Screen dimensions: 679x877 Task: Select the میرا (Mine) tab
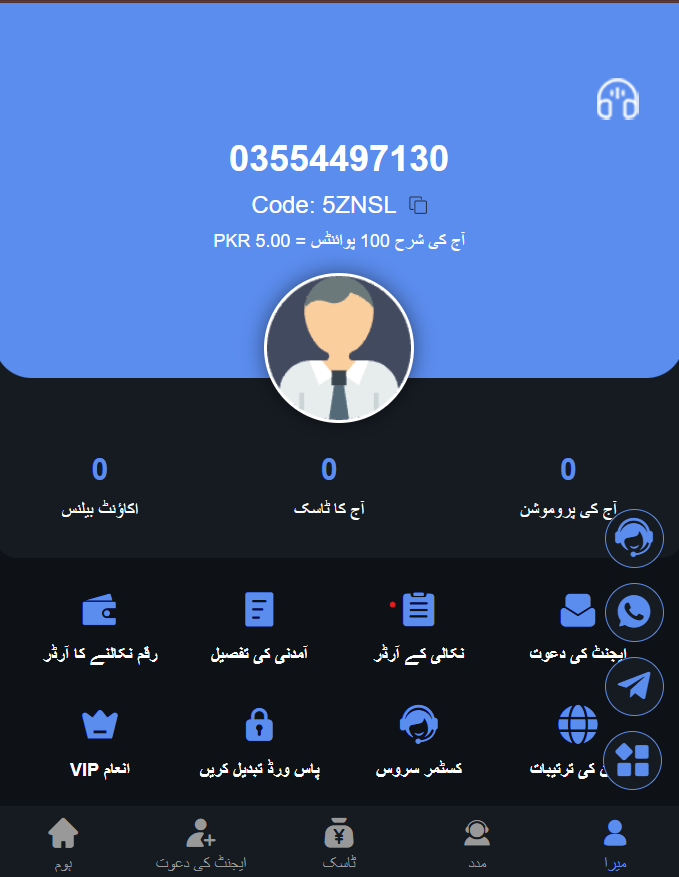coord(616,842)
